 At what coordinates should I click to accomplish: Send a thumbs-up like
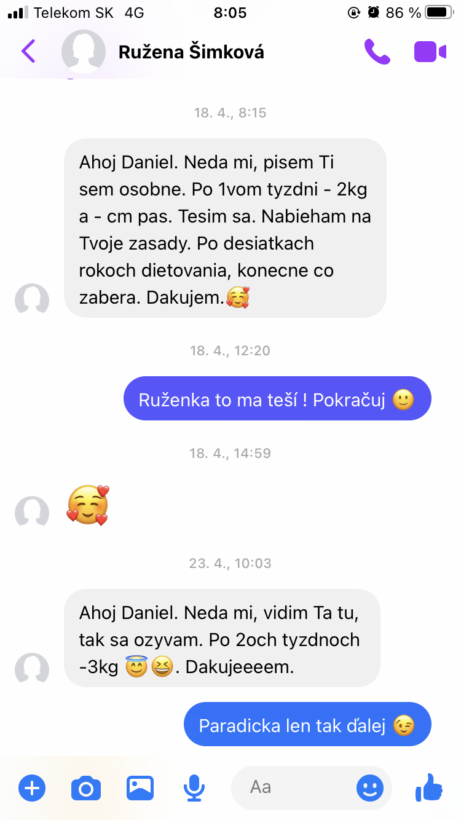coord(429,787)
